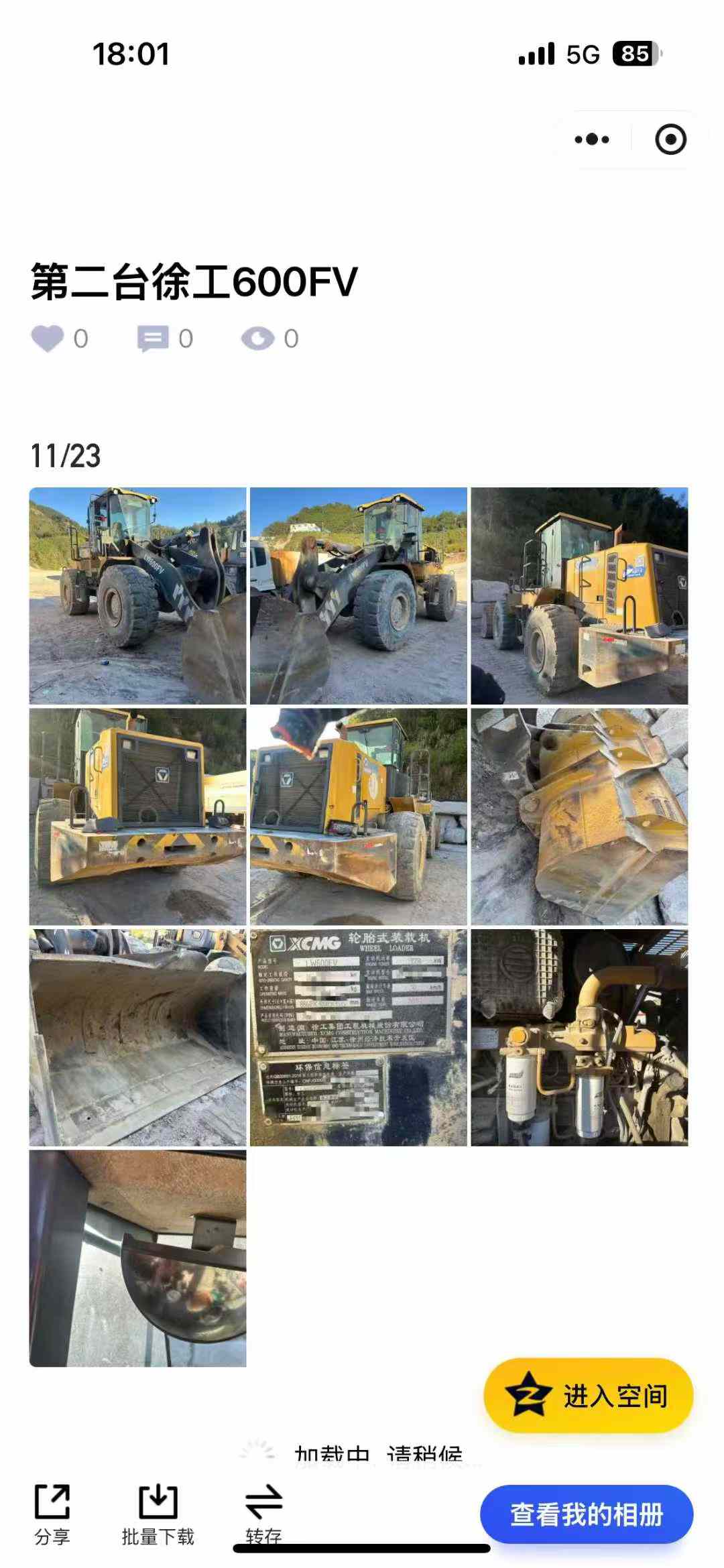
Task: Tap 批量下载 to batch download photos
Action: (x=158, y=1514)
